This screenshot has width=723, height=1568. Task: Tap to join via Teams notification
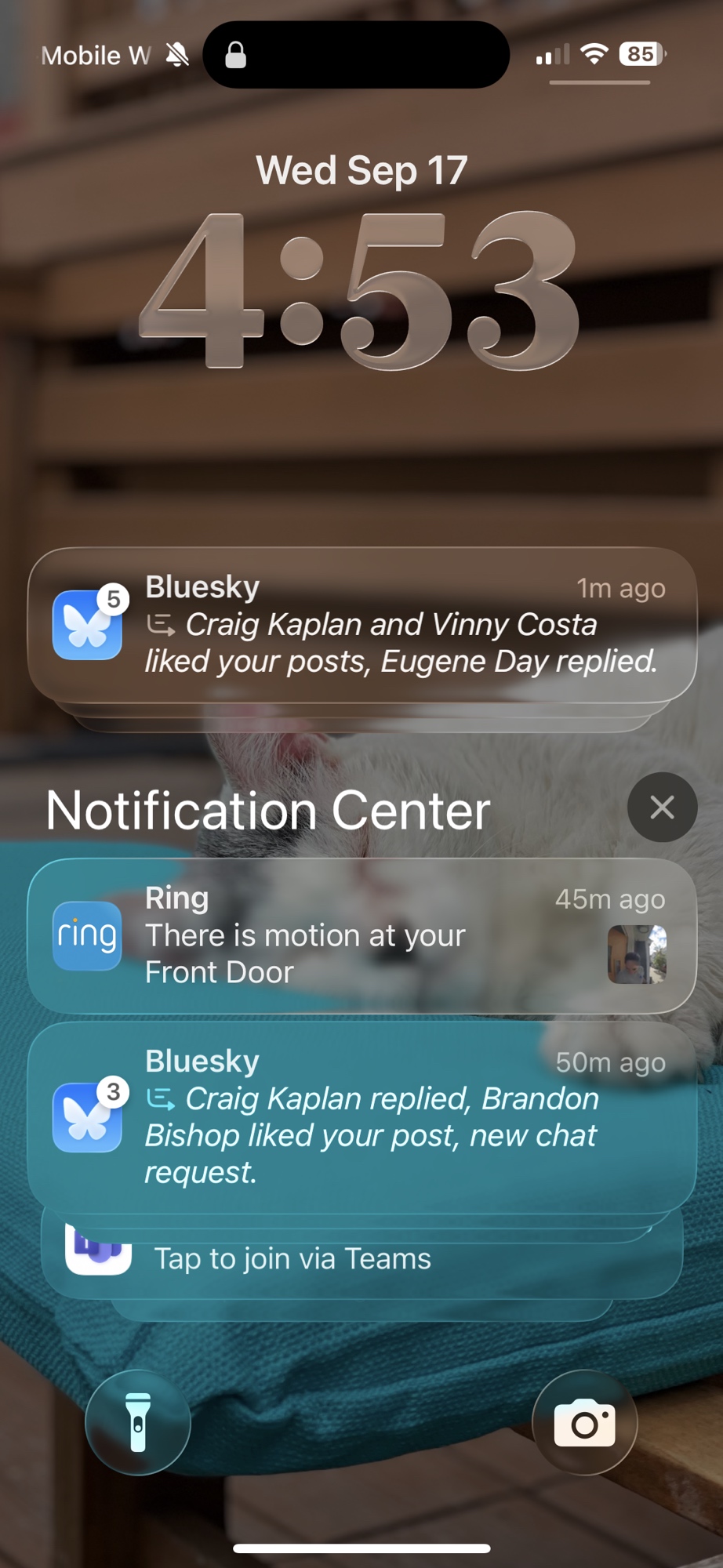(361, 1258)
